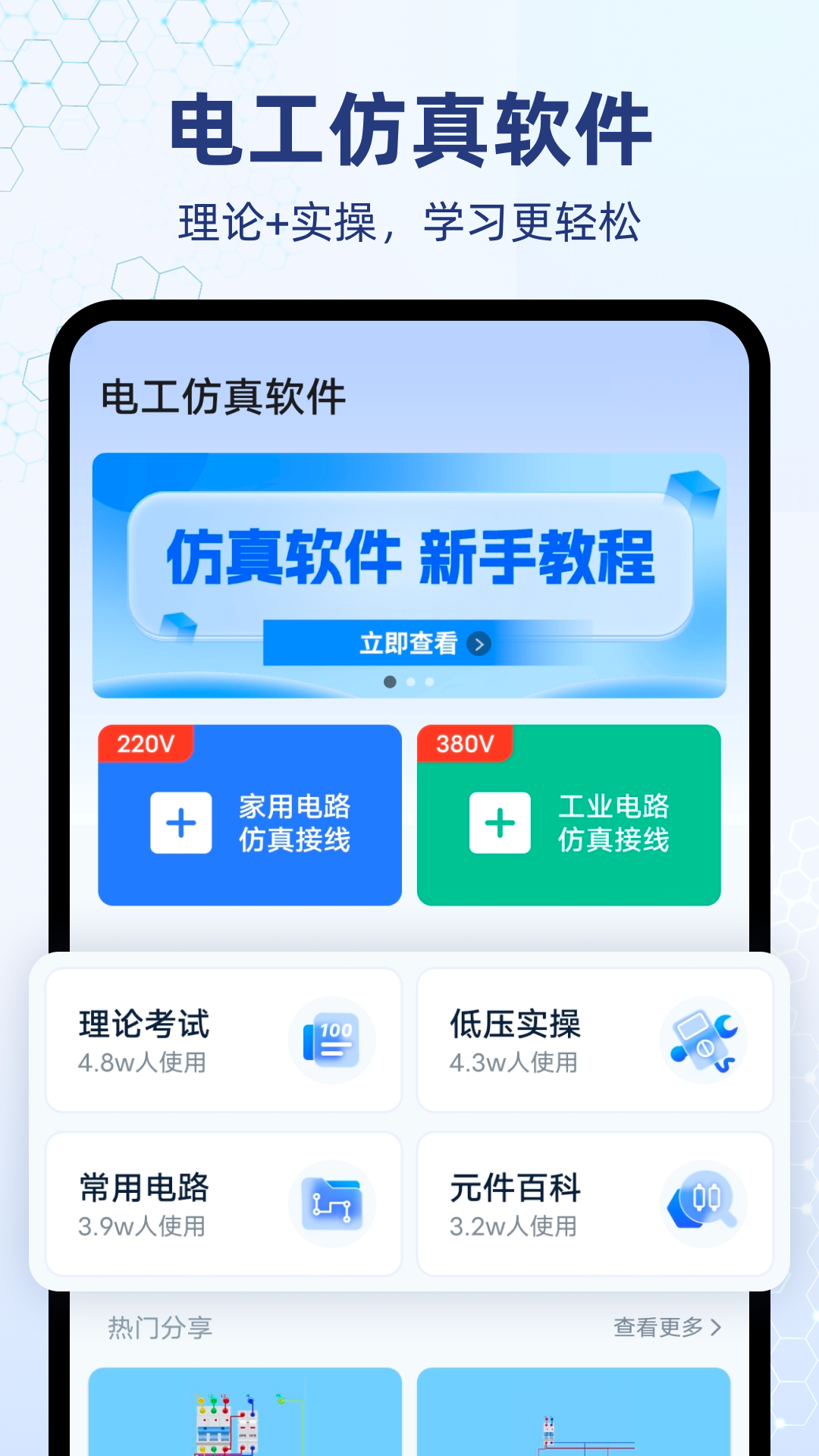
Task: Select the 380V voltage badge
Action: pos(466,745)
